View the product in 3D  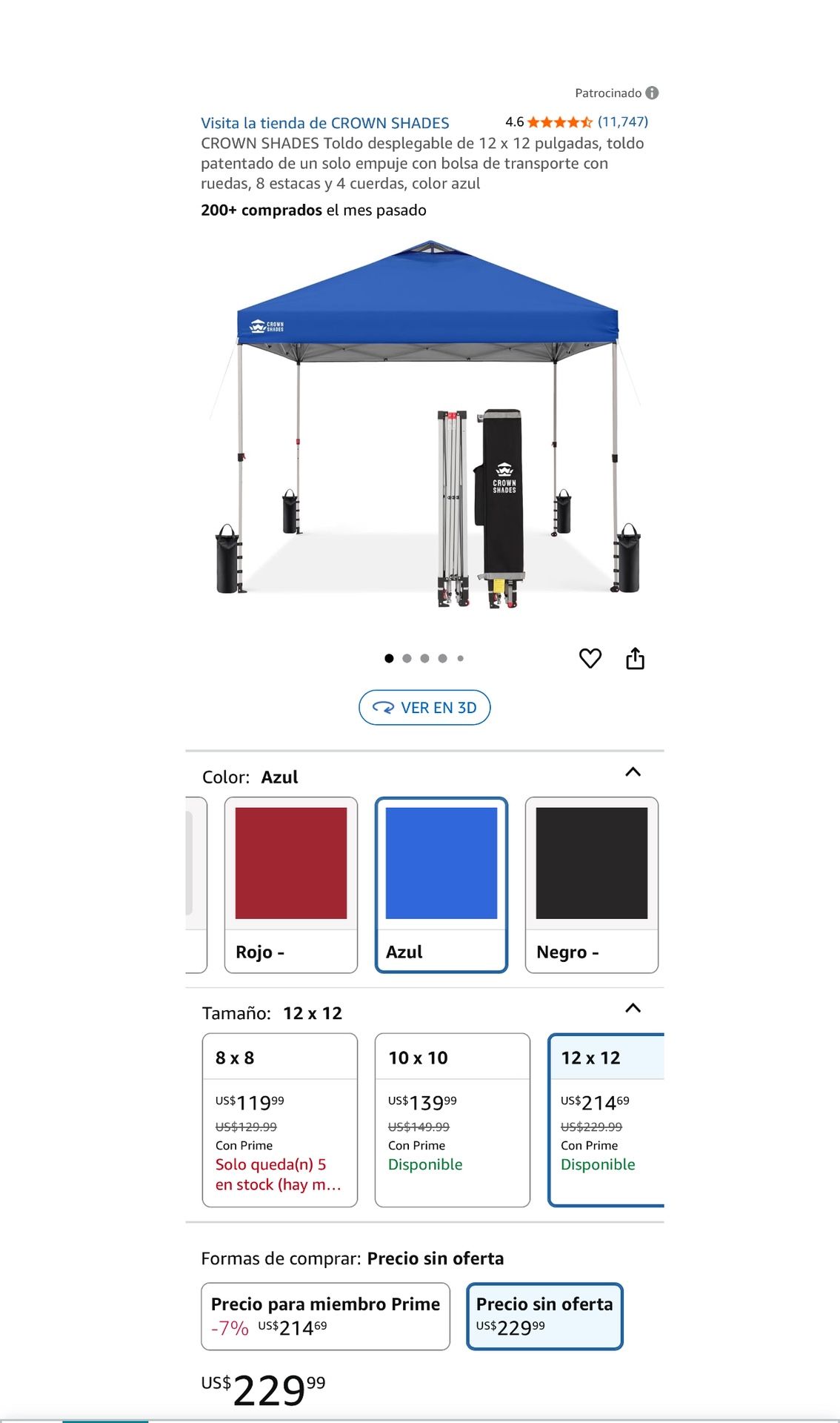pyautogui.click(x=424, y=708)
